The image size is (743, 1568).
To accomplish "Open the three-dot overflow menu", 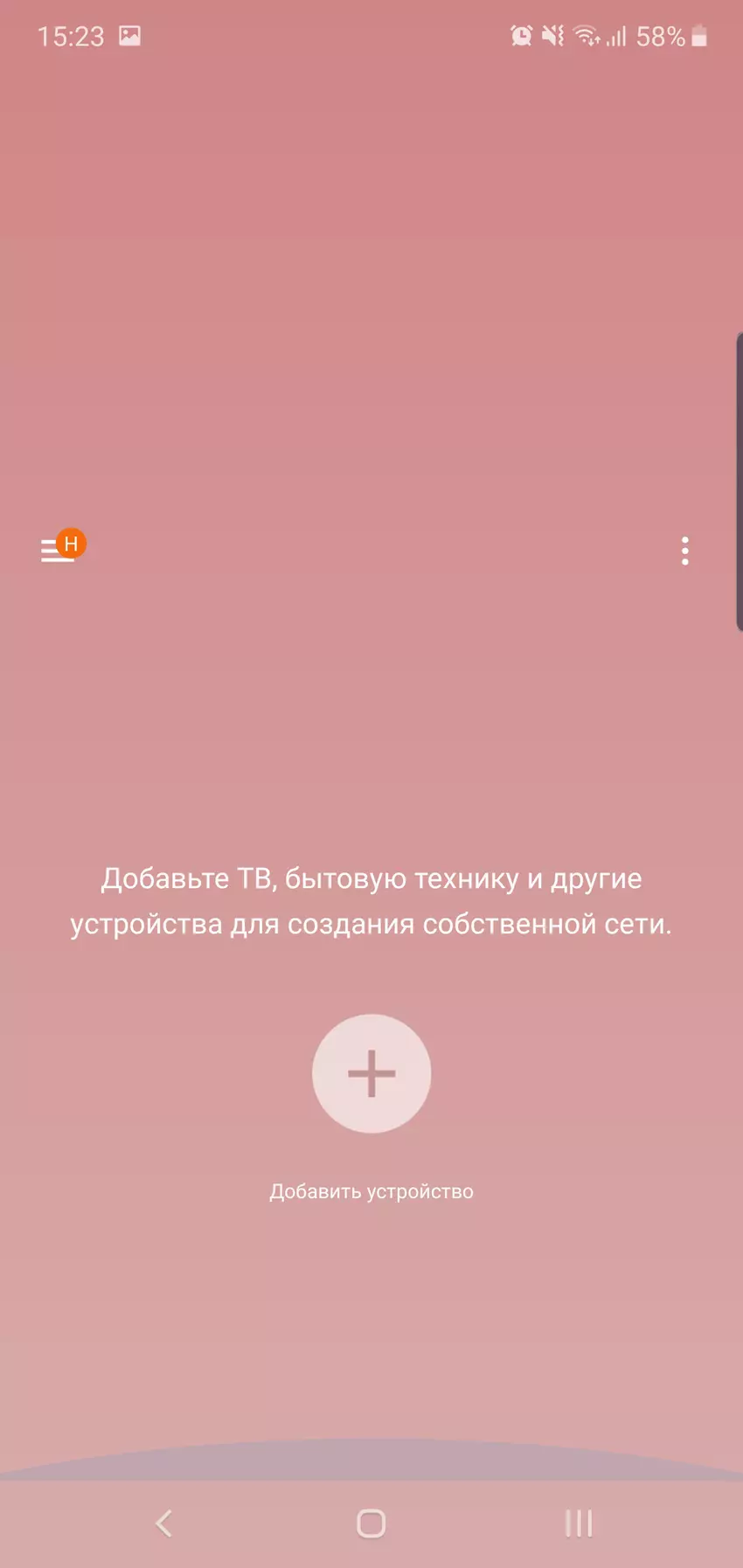I will [684, 551].
